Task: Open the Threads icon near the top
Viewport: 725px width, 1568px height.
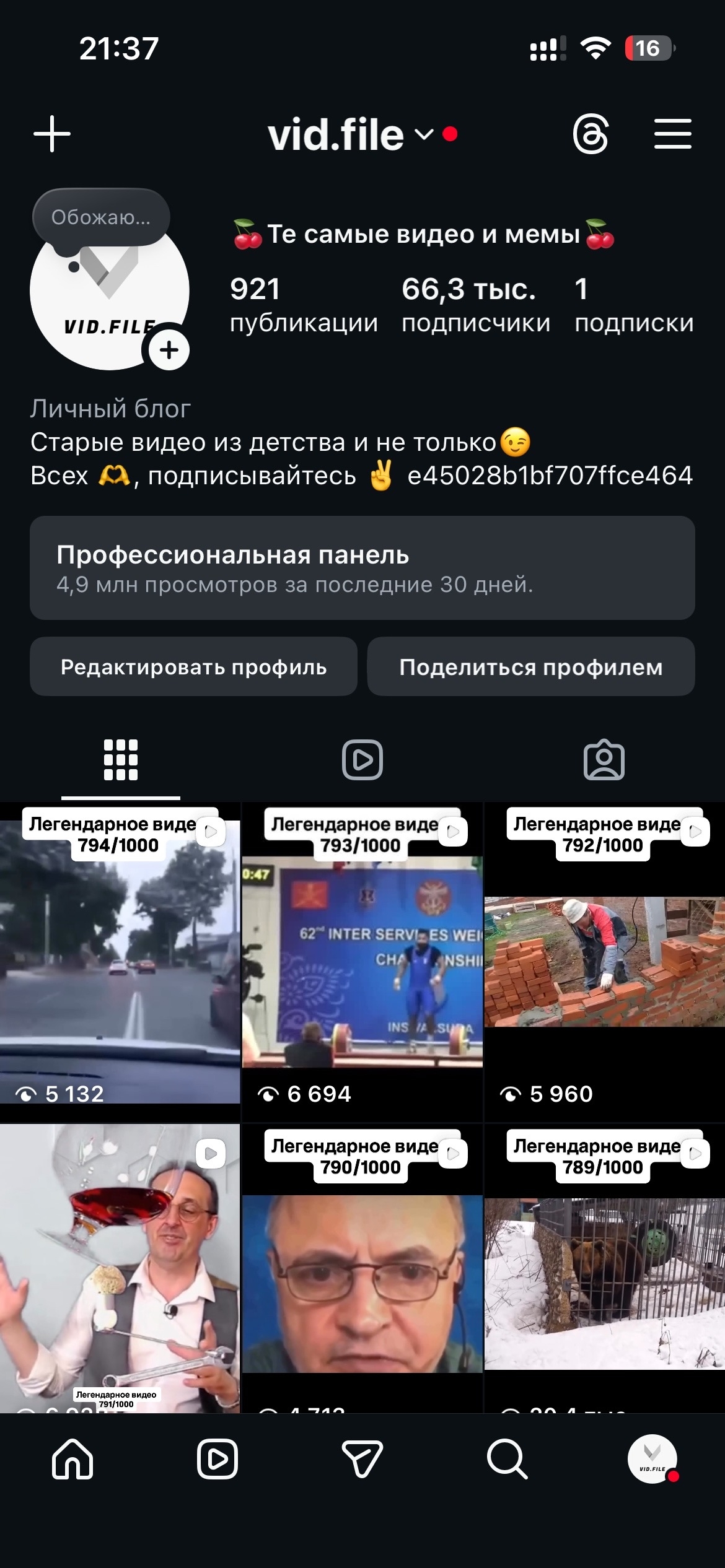Action: coord(592,133)
